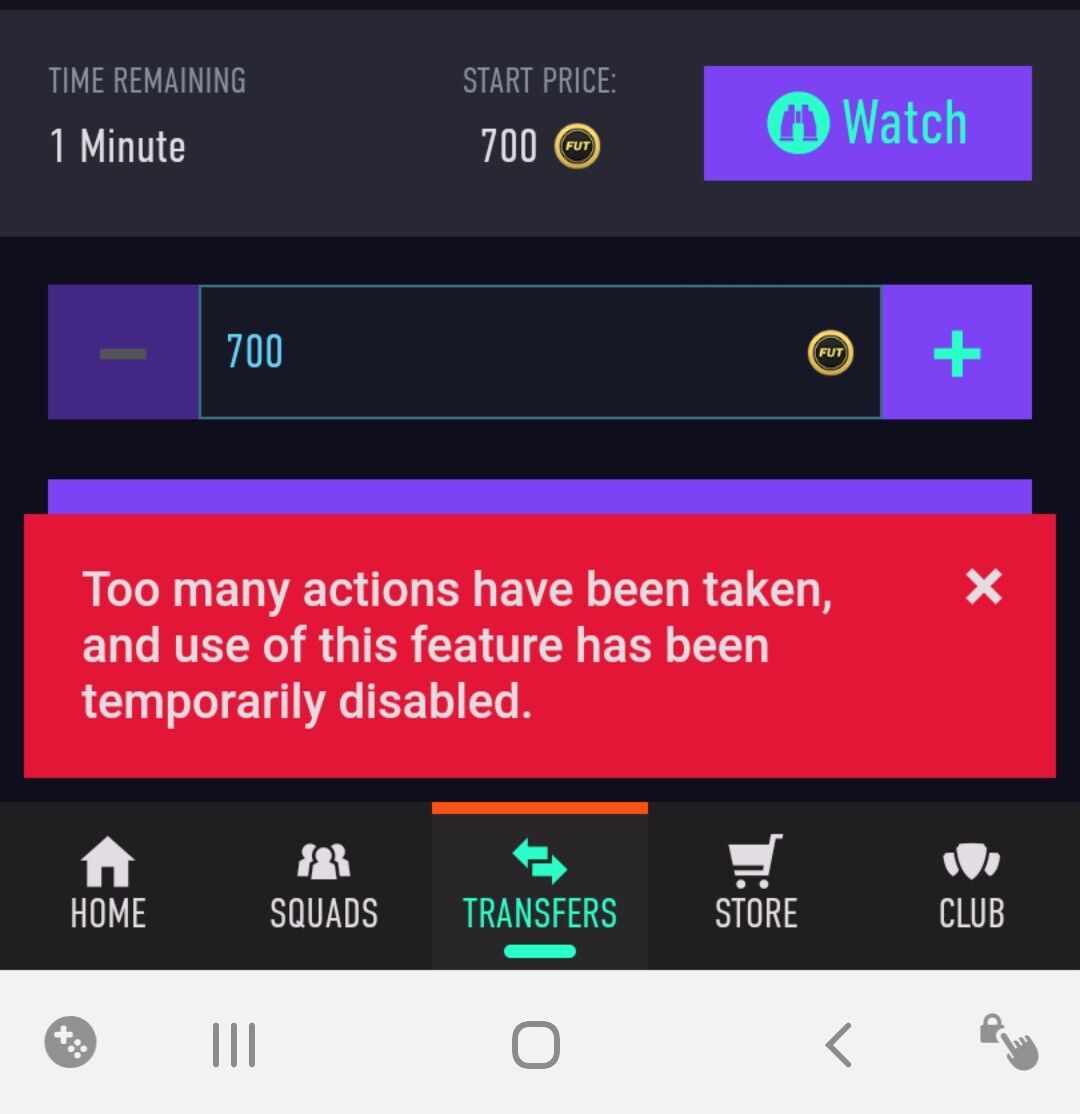The width and height of the screenshot is (1080, 1114).
Task: Decrease the bid amount with the minus button
Action: 123,352
